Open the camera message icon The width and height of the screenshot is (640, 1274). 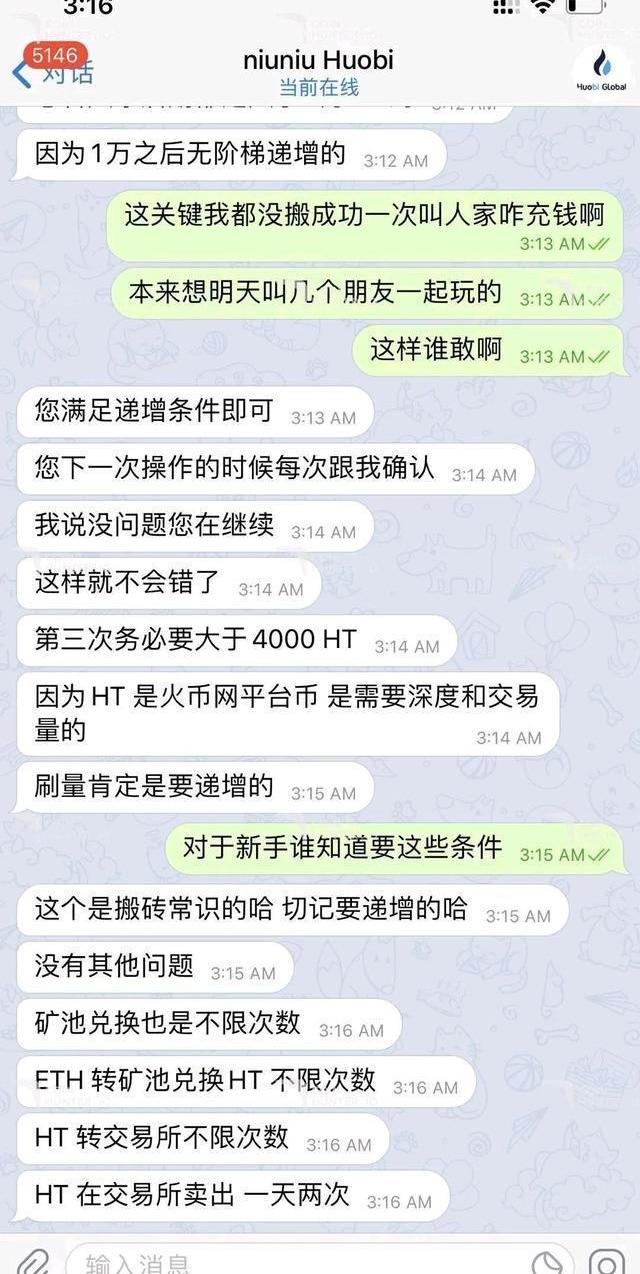coord(607,1262)
